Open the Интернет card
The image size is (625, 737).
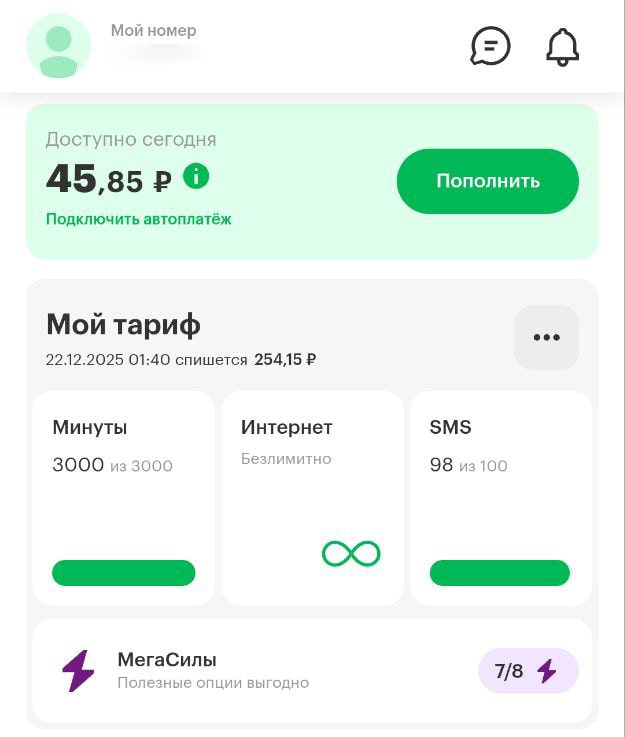pos(312,498)
